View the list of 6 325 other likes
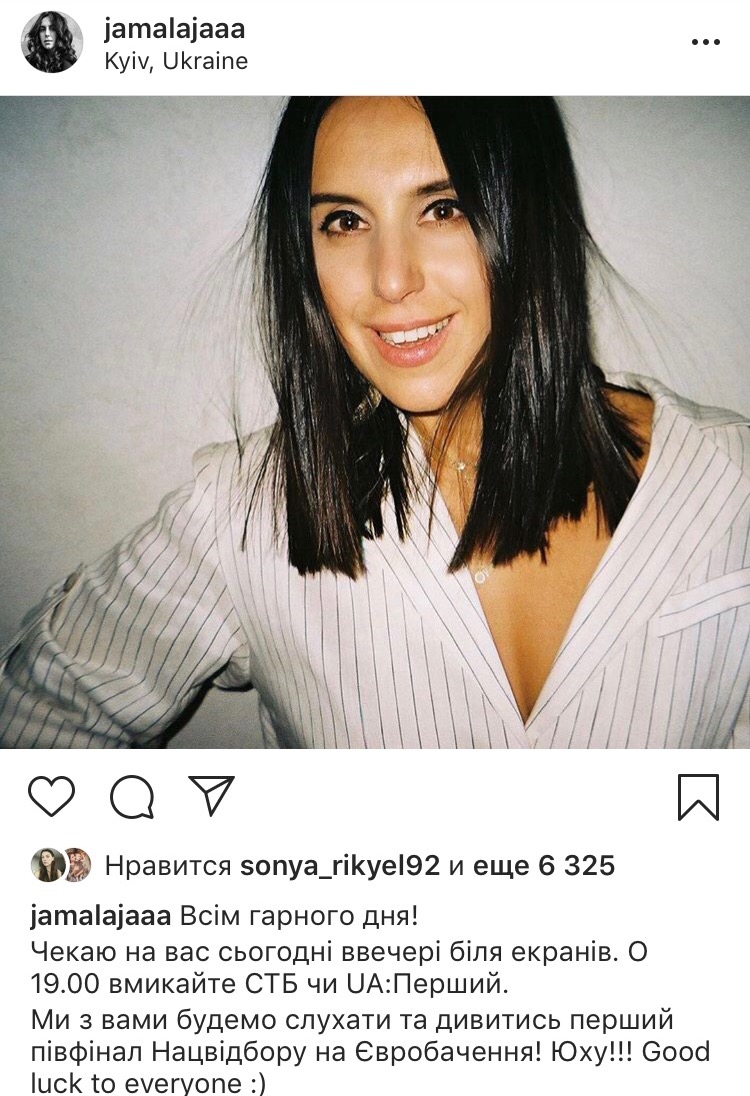This screenshot has height=1096, width=750. click(544, 865)
